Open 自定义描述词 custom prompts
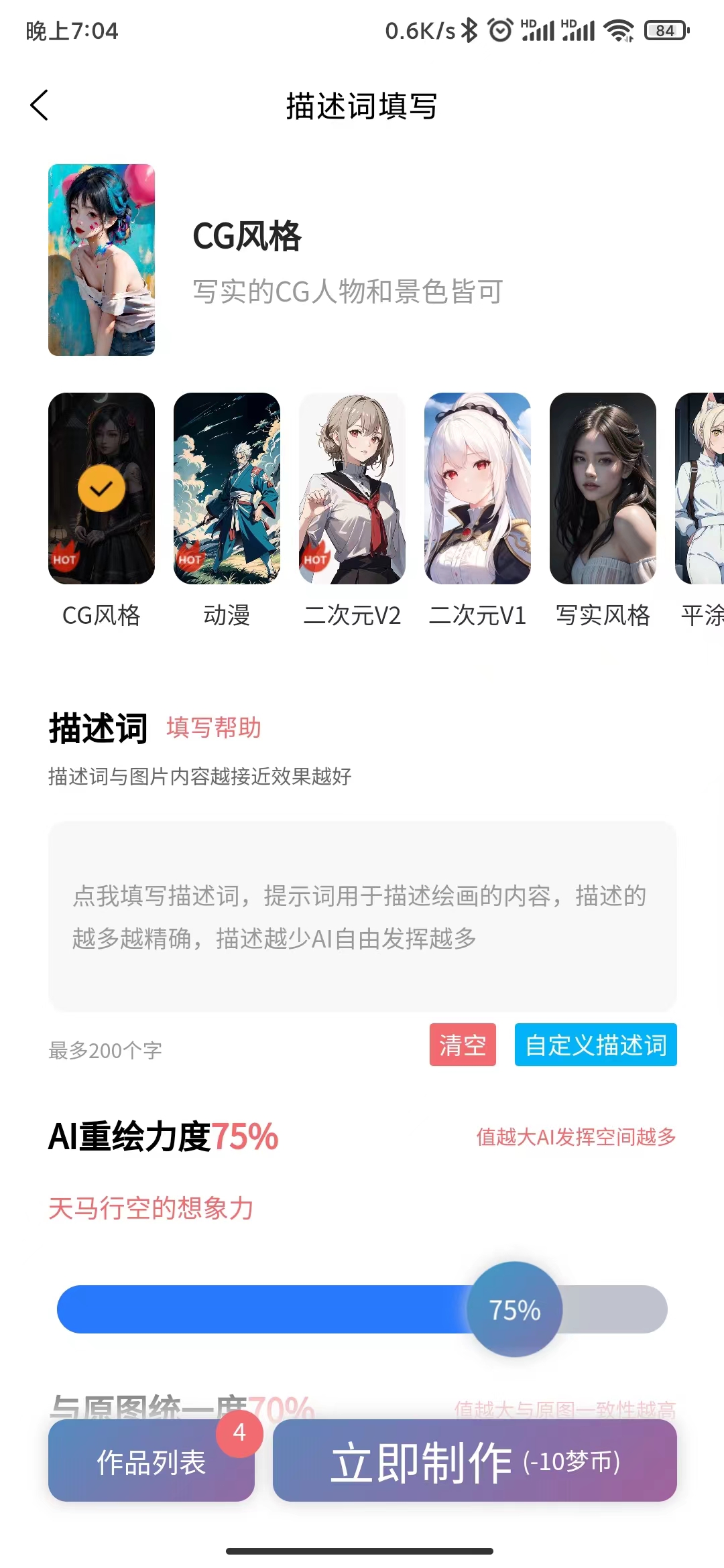The image size is (724, 1568). click(x=595, y=1045)
